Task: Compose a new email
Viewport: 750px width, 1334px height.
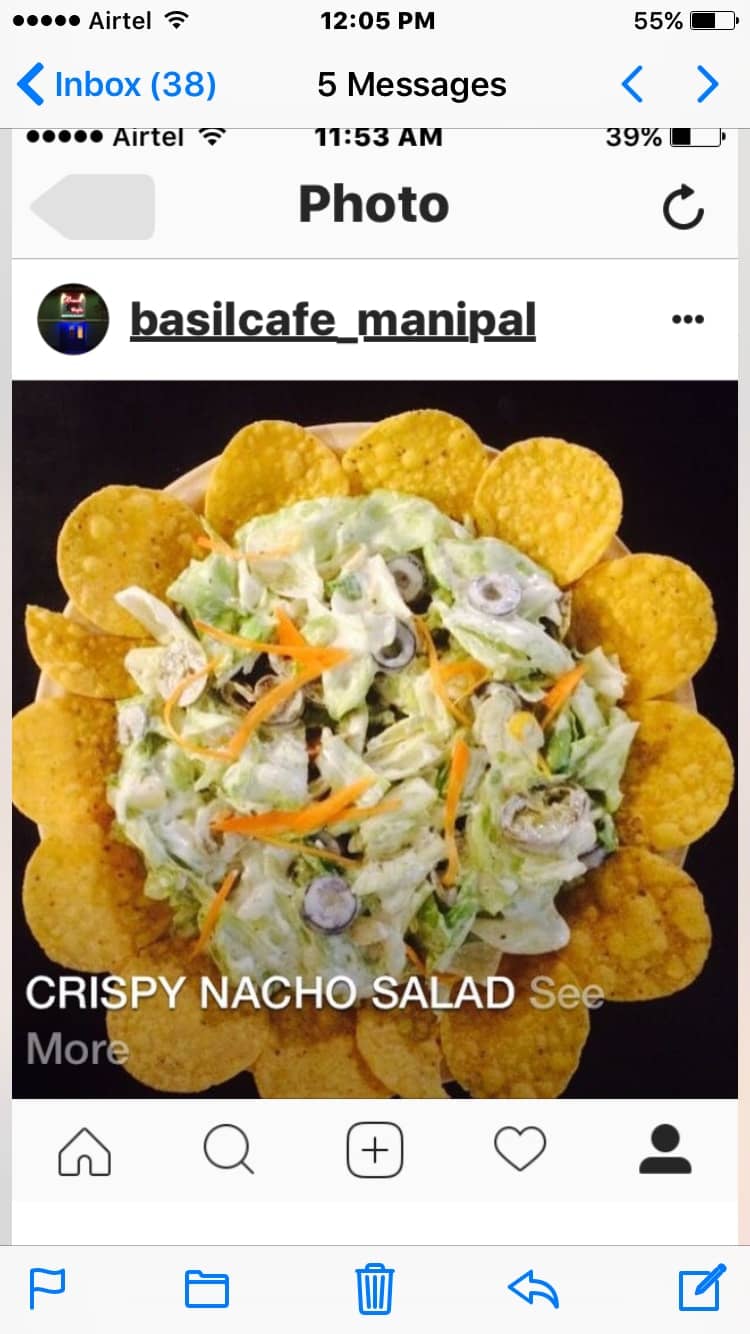Action: (x=702, y=1287)
